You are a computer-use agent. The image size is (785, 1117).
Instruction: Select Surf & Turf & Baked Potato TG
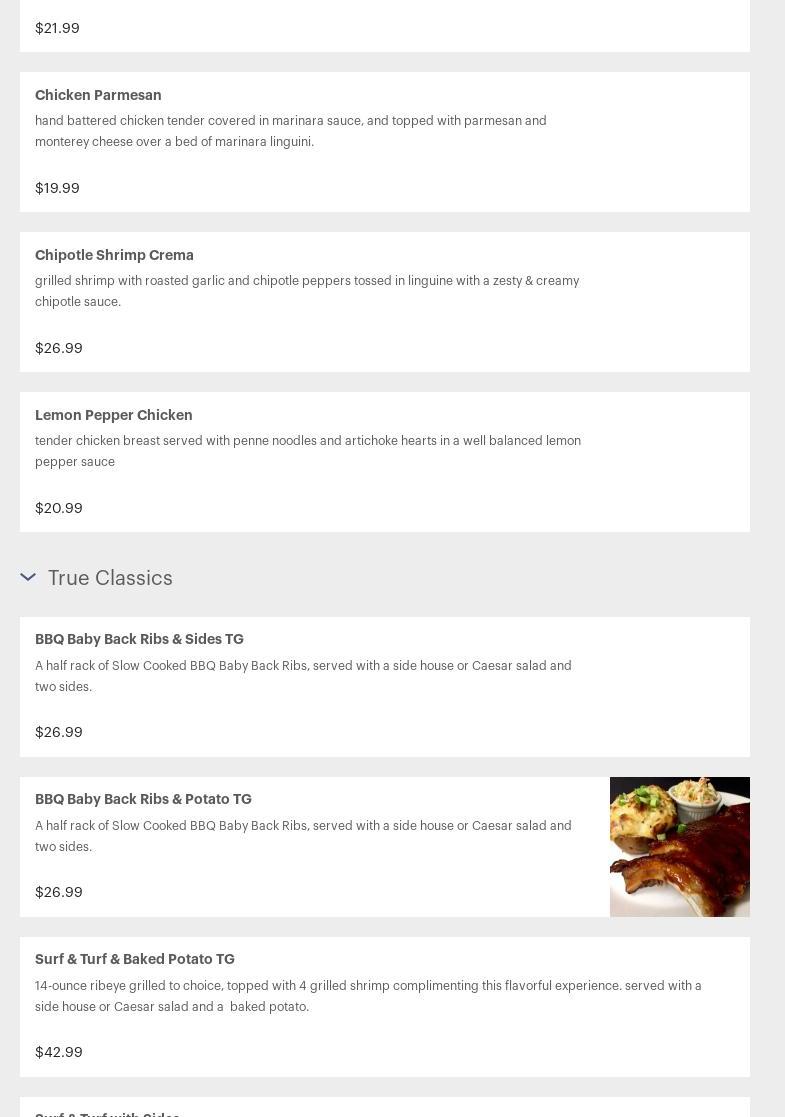point(135,959)
